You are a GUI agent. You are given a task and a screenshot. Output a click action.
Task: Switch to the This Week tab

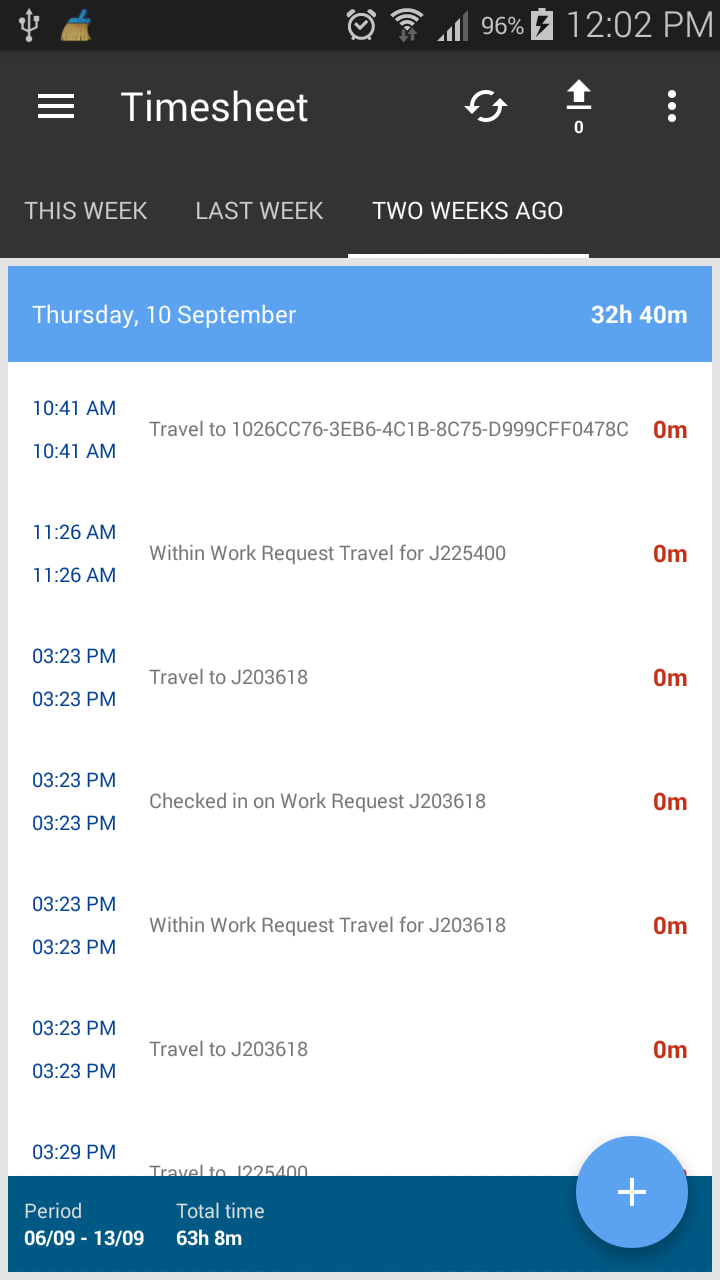click(86, 211)
